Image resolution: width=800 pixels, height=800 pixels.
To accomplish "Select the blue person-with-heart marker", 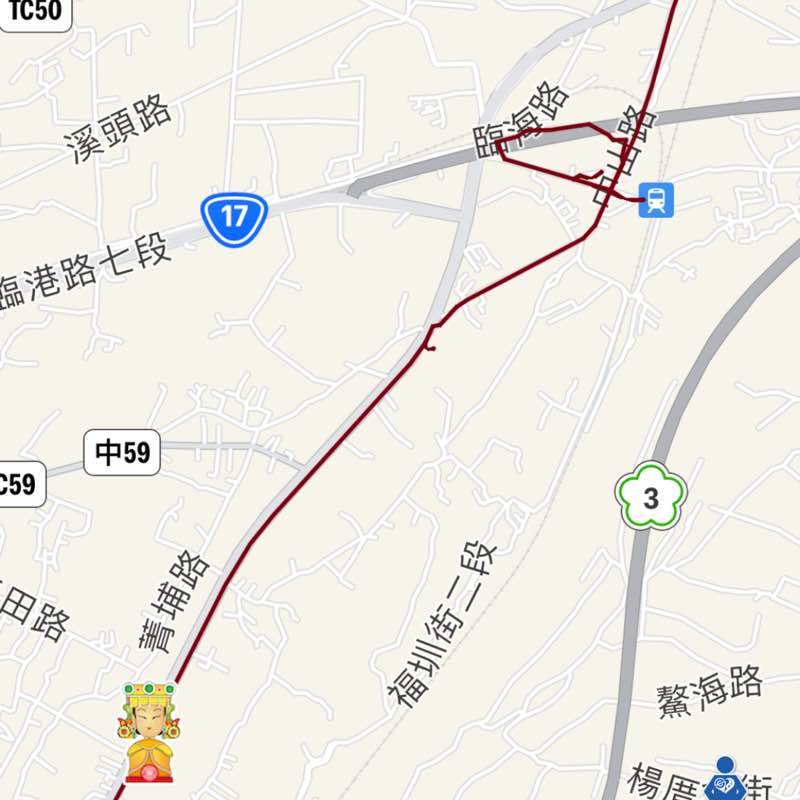I will [x=724, y=780].
